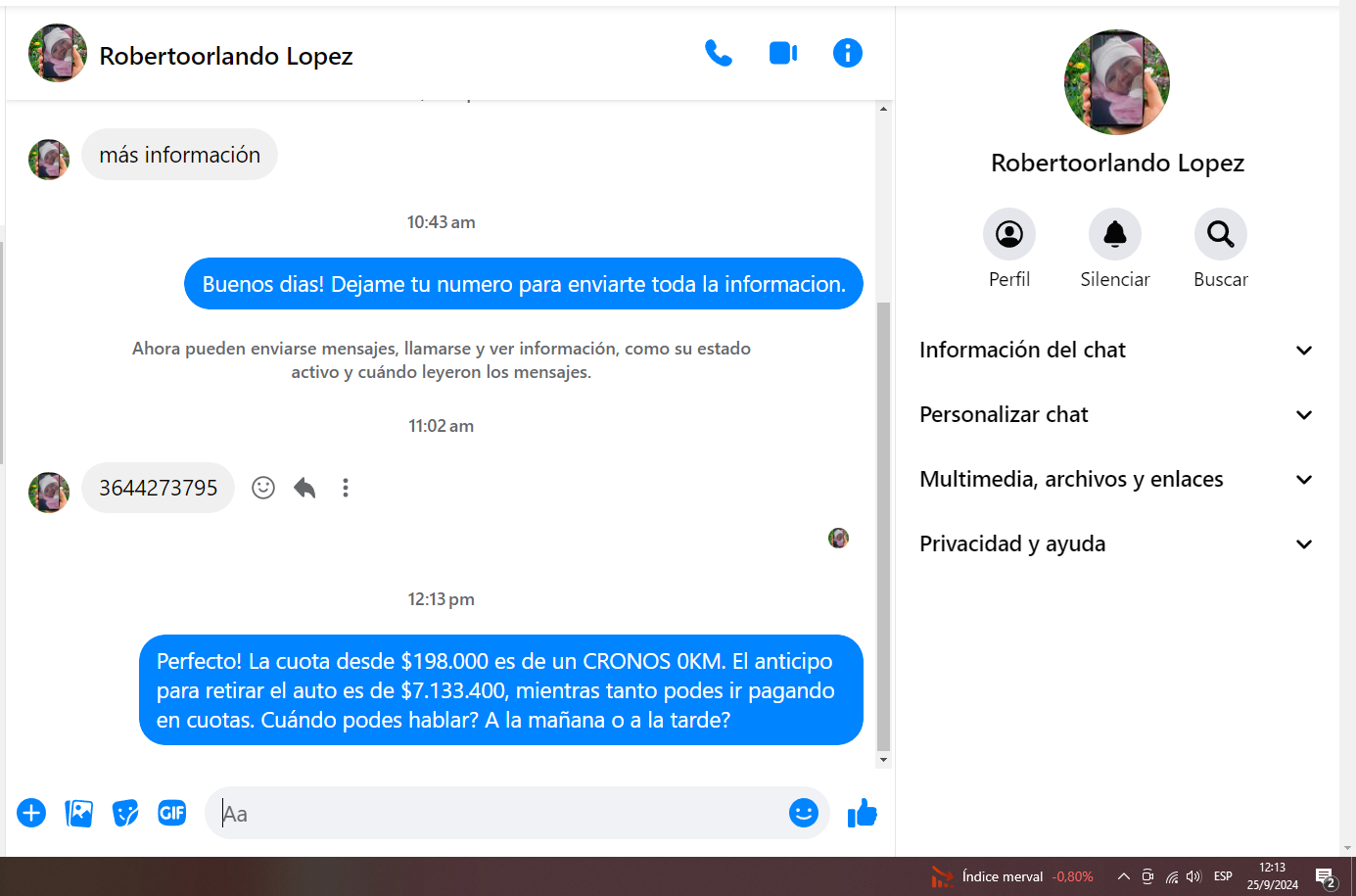Screen dimensions: 1356x896
Task: Open Perfil of Robertoorlando Lopez
Action: 1008,234
